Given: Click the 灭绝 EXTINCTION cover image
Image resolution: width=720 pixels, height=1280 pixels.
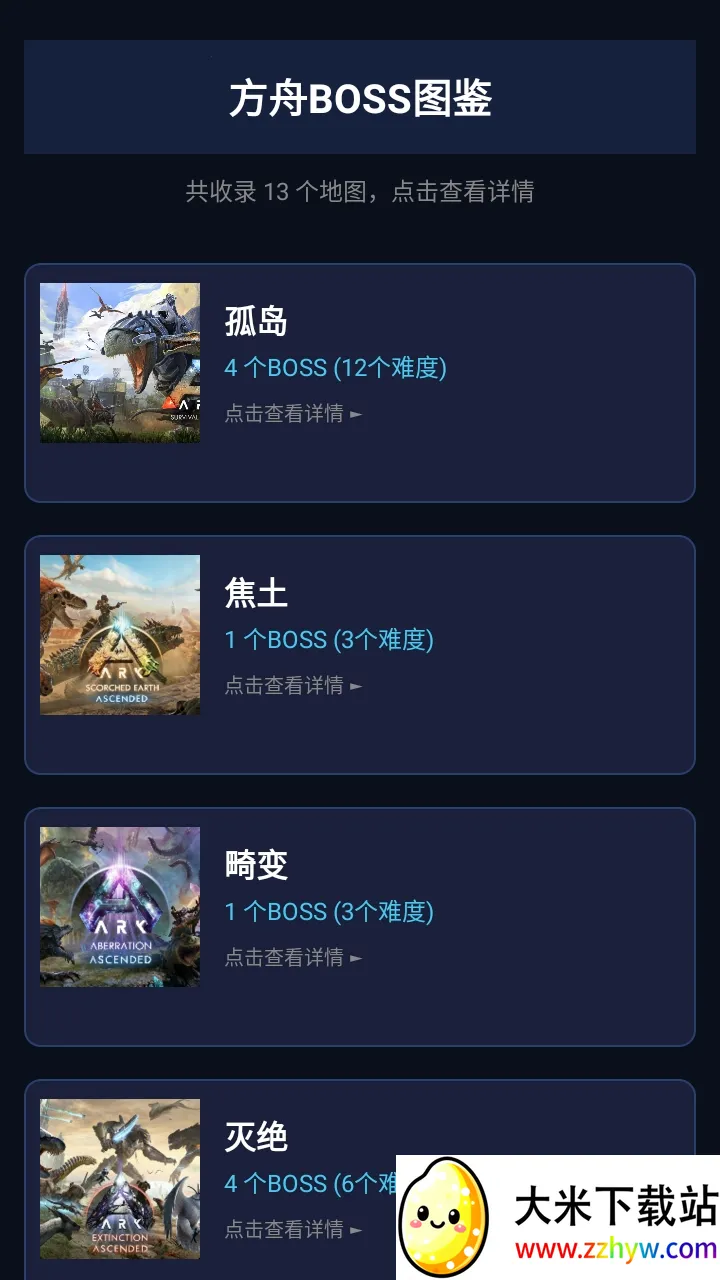Looking at the screenshot, I should coord(119,1178).
